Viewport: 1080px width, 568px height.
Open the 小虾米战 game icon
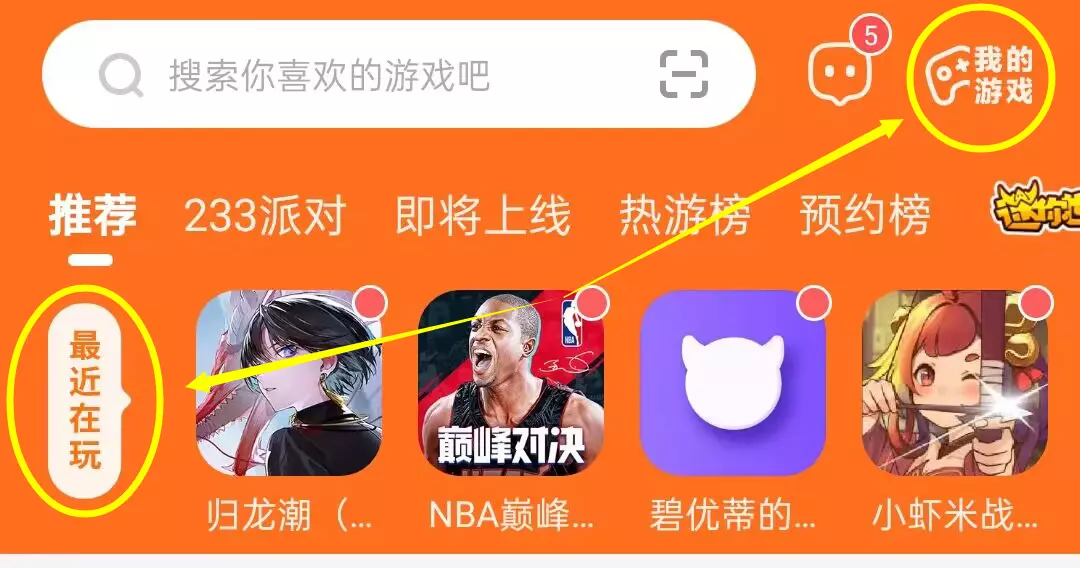pos(955,383)
